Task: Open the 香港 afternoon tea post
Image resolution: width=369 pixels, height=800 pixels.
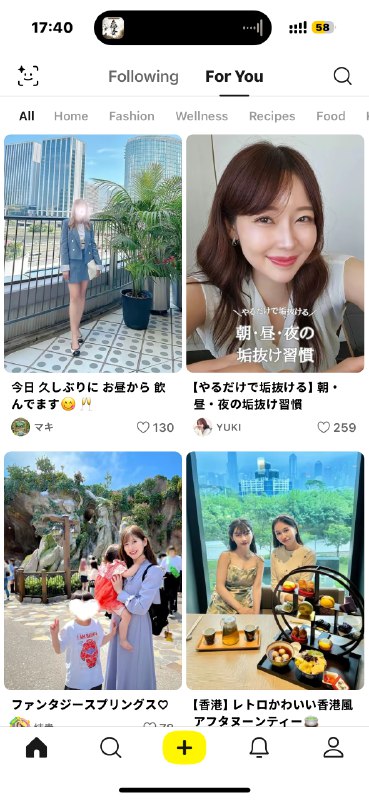Action: coord(275,570)
